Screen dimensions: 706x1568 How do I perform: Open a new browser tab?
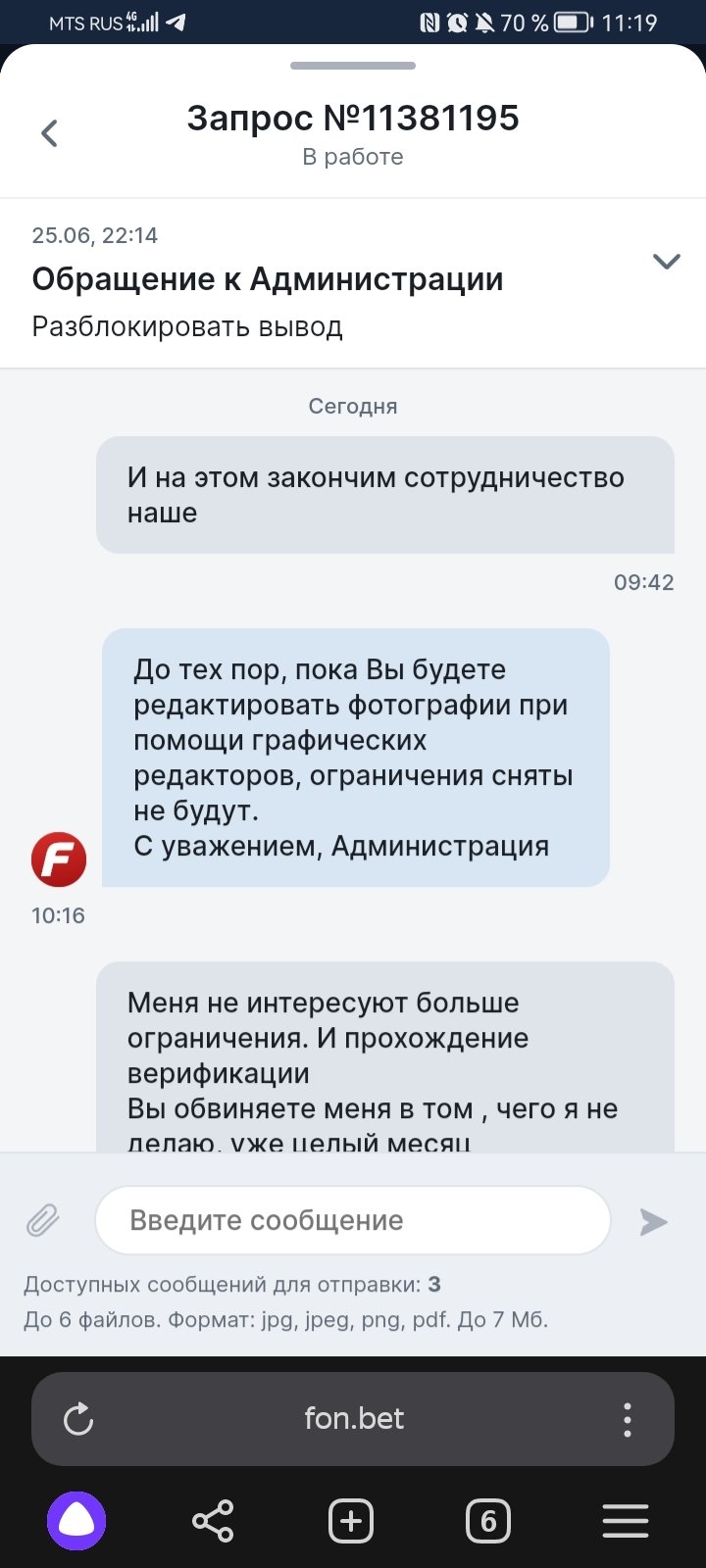pyautogui.click(x=351, y=1522)
